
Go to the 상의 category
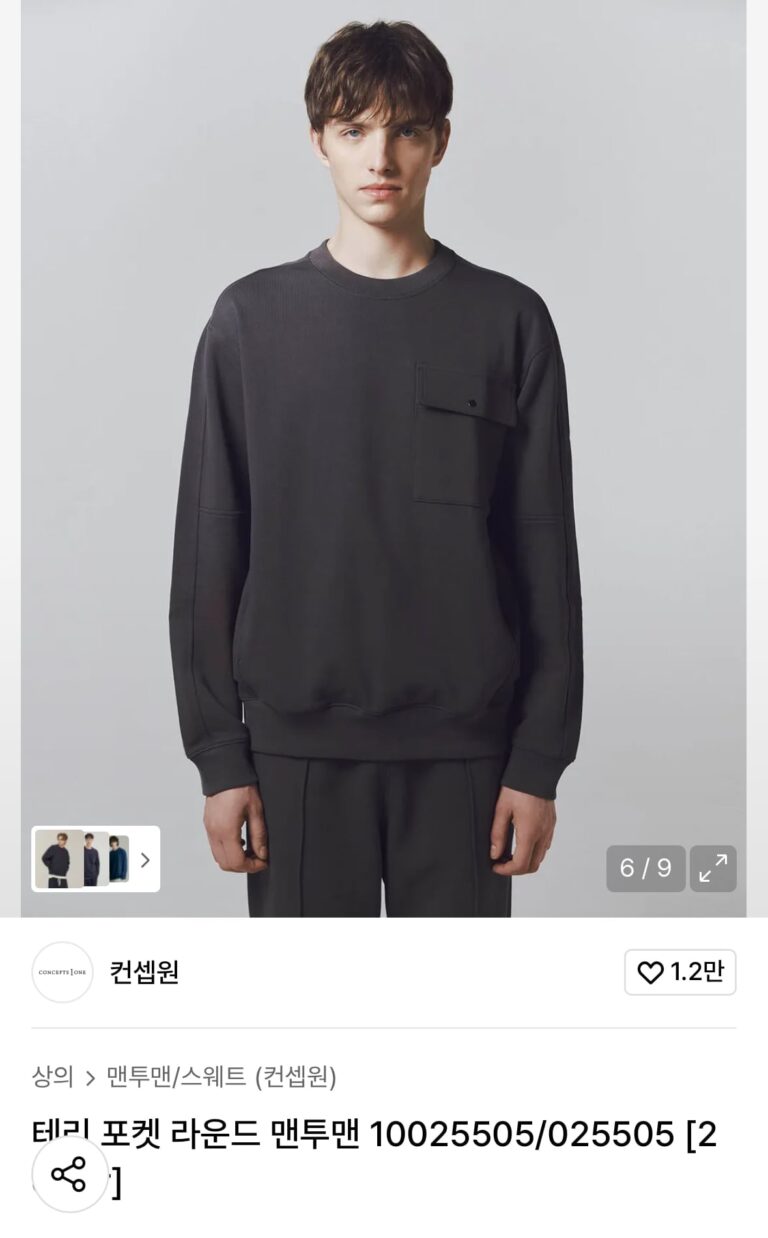[53, 1077]
